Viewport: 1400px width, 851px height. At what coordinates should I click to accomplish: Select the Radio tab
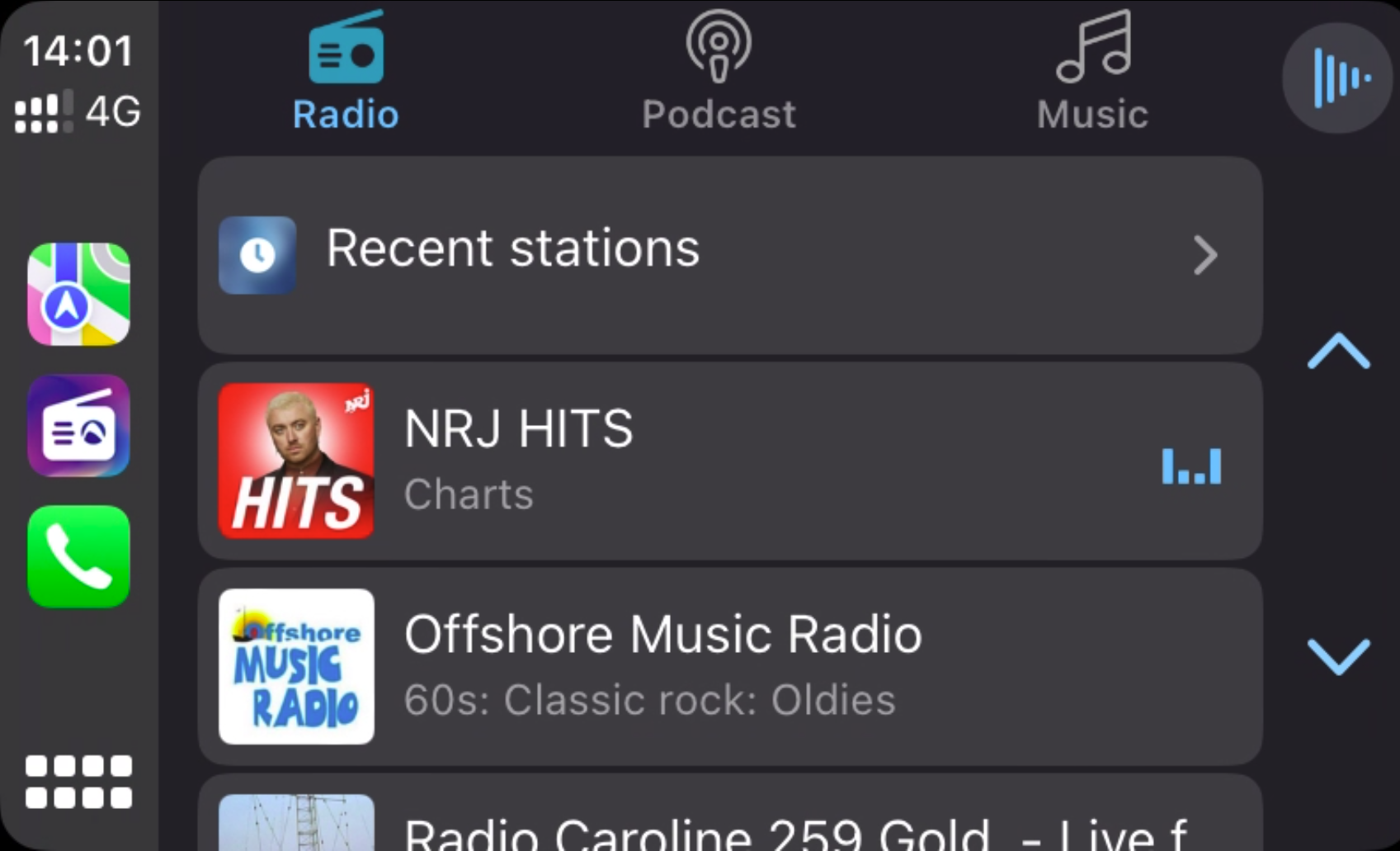point(346,73)
